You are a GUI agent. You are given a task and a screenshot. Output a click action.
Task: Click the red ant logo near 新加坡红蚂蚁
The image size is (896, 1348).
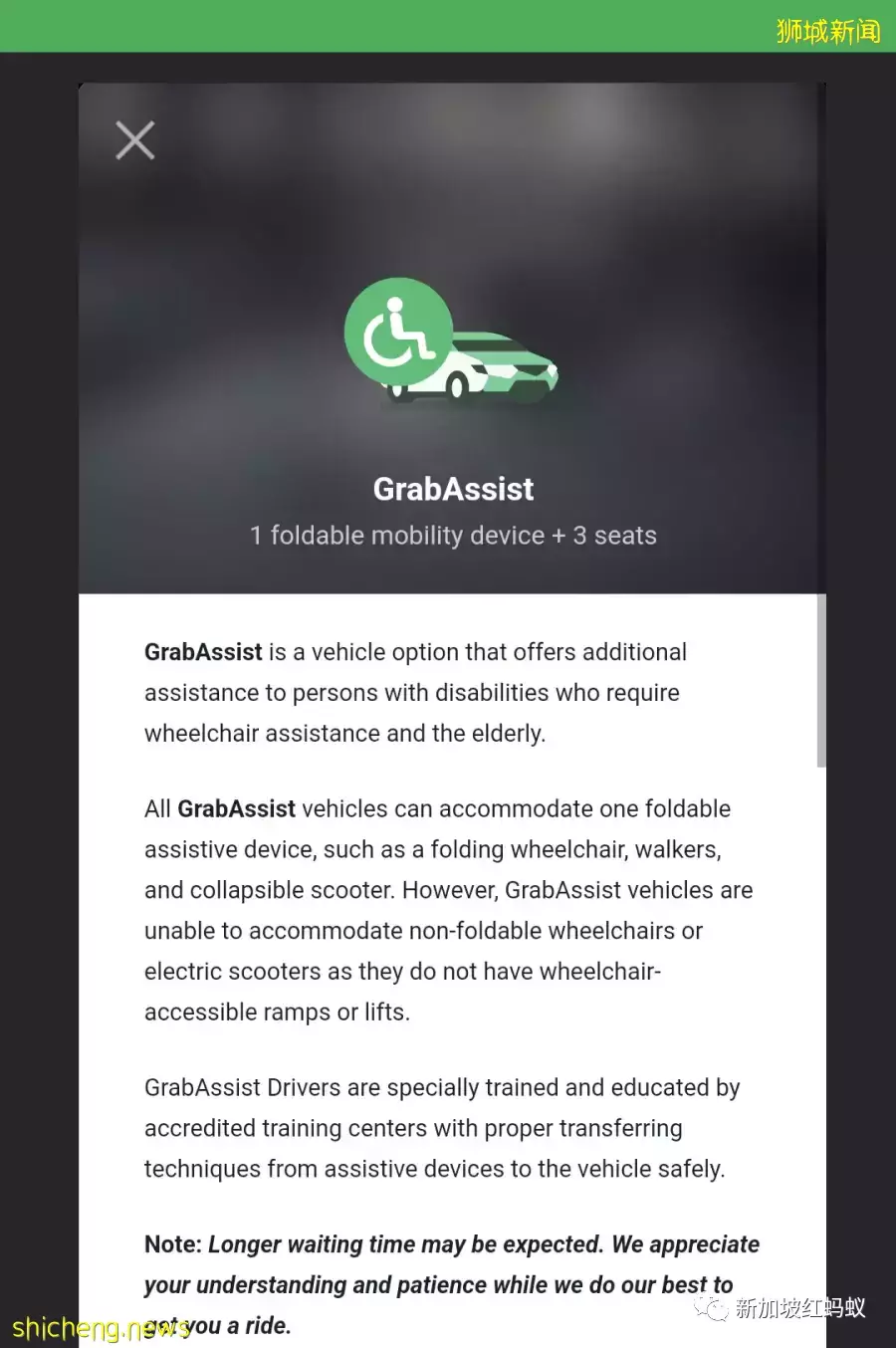(x=713, y=1310)
